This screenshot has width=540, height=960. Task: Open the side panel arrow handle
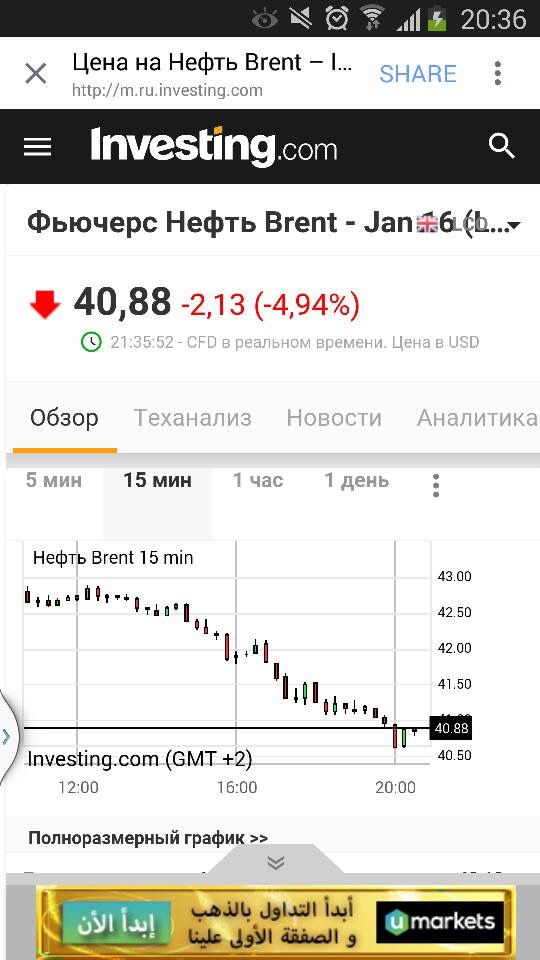pyautogui.click(x=7, y=737)
